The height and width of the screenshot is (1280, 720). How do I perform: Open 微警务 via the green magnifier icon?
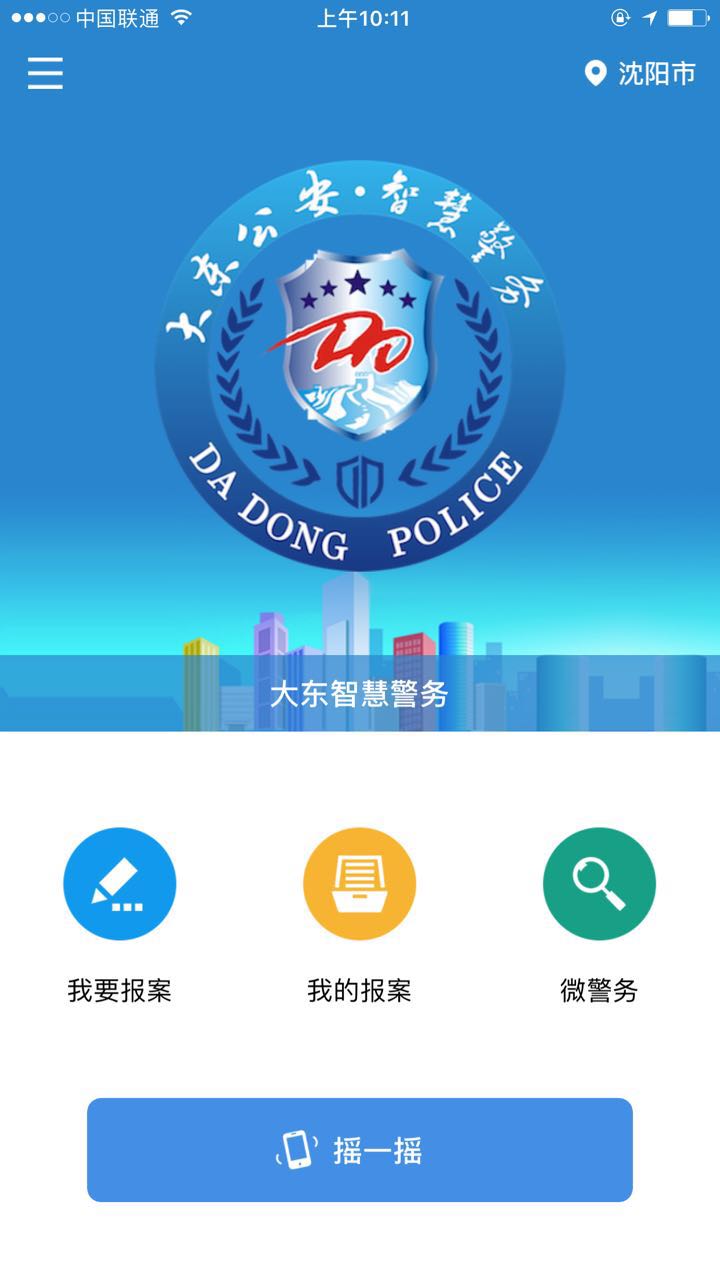pos(599,884)
